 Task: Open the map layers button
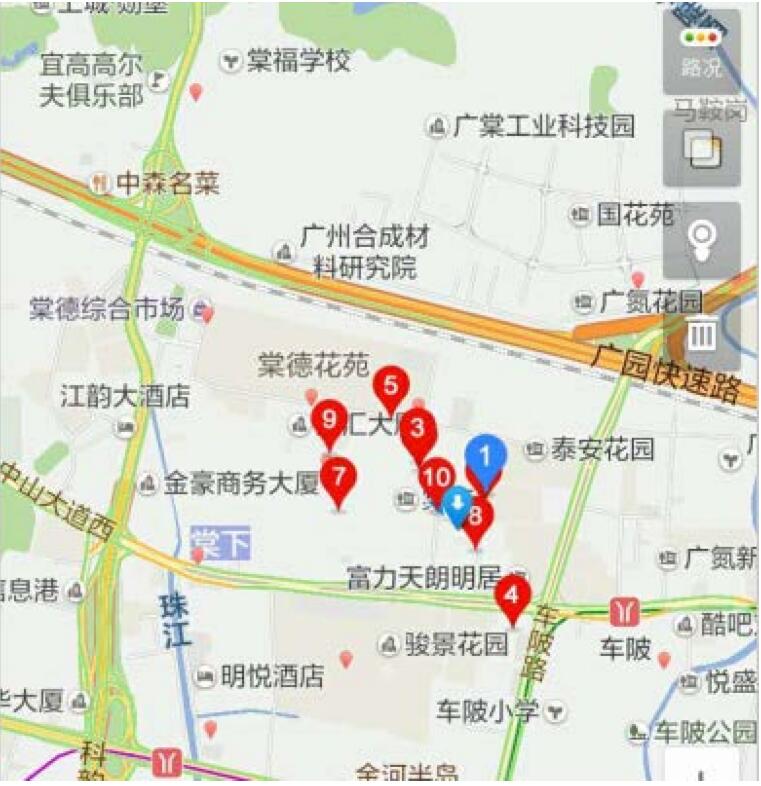point(701,150)
